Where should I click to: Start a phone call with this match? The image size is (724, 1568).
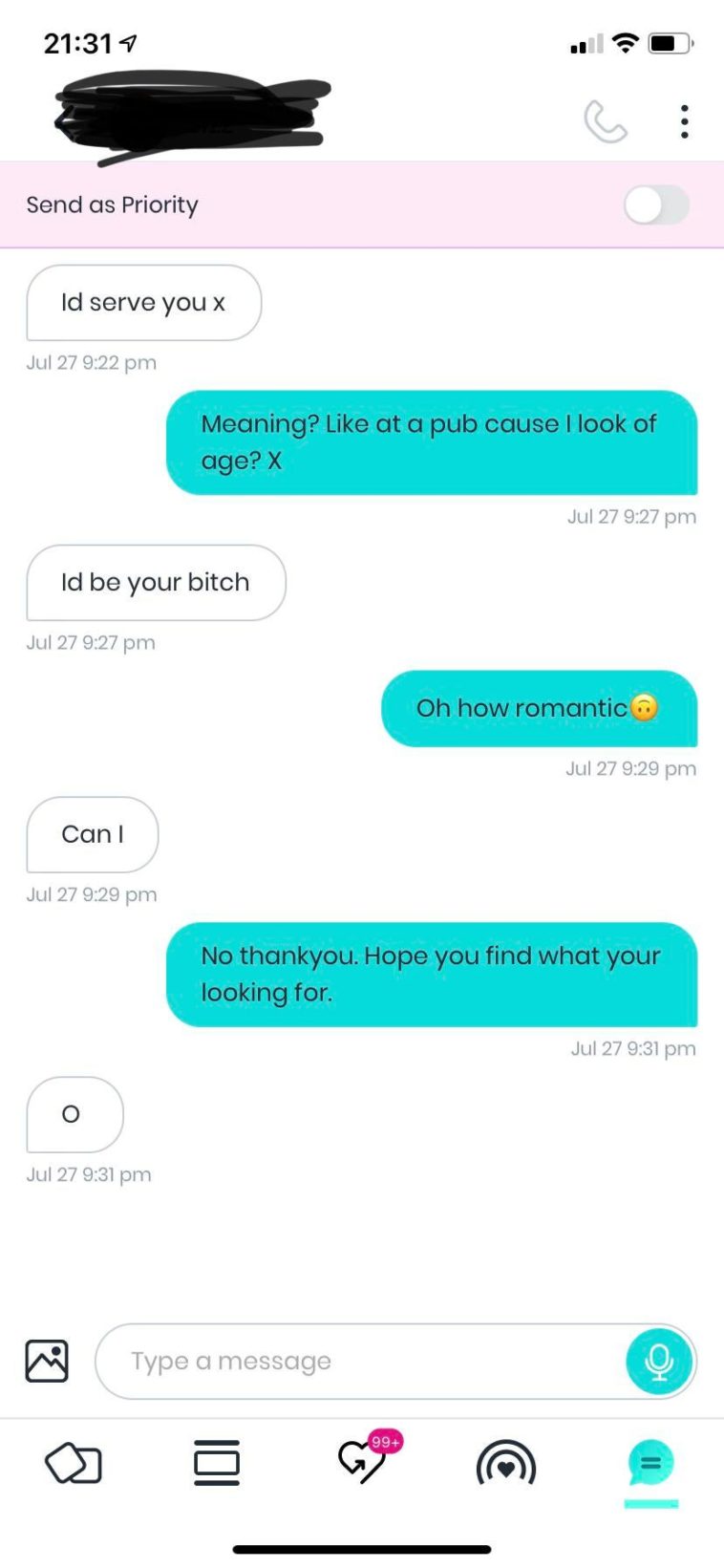605,122
